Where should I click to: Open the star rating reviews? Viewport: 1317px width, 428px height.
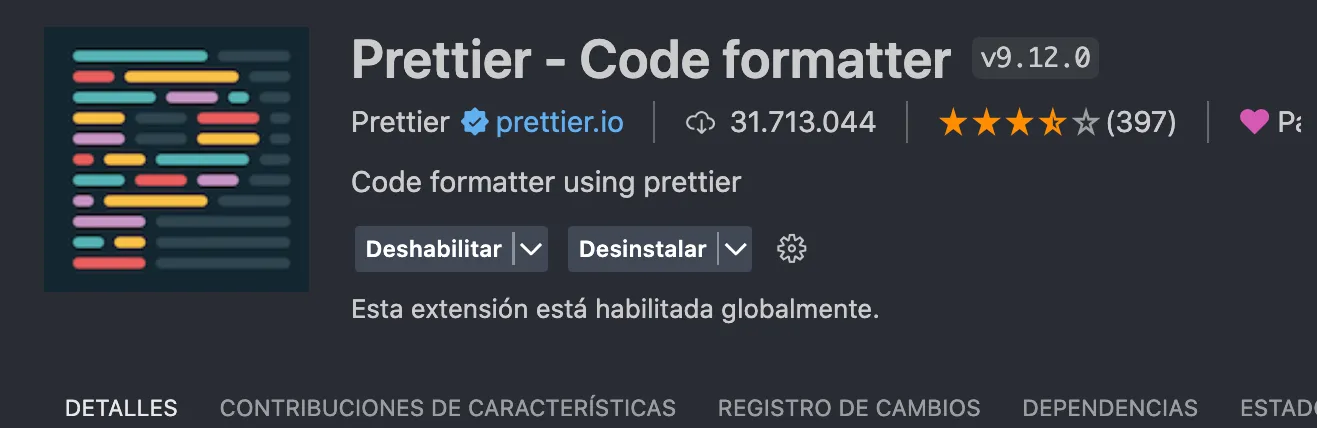[1057, 123]
